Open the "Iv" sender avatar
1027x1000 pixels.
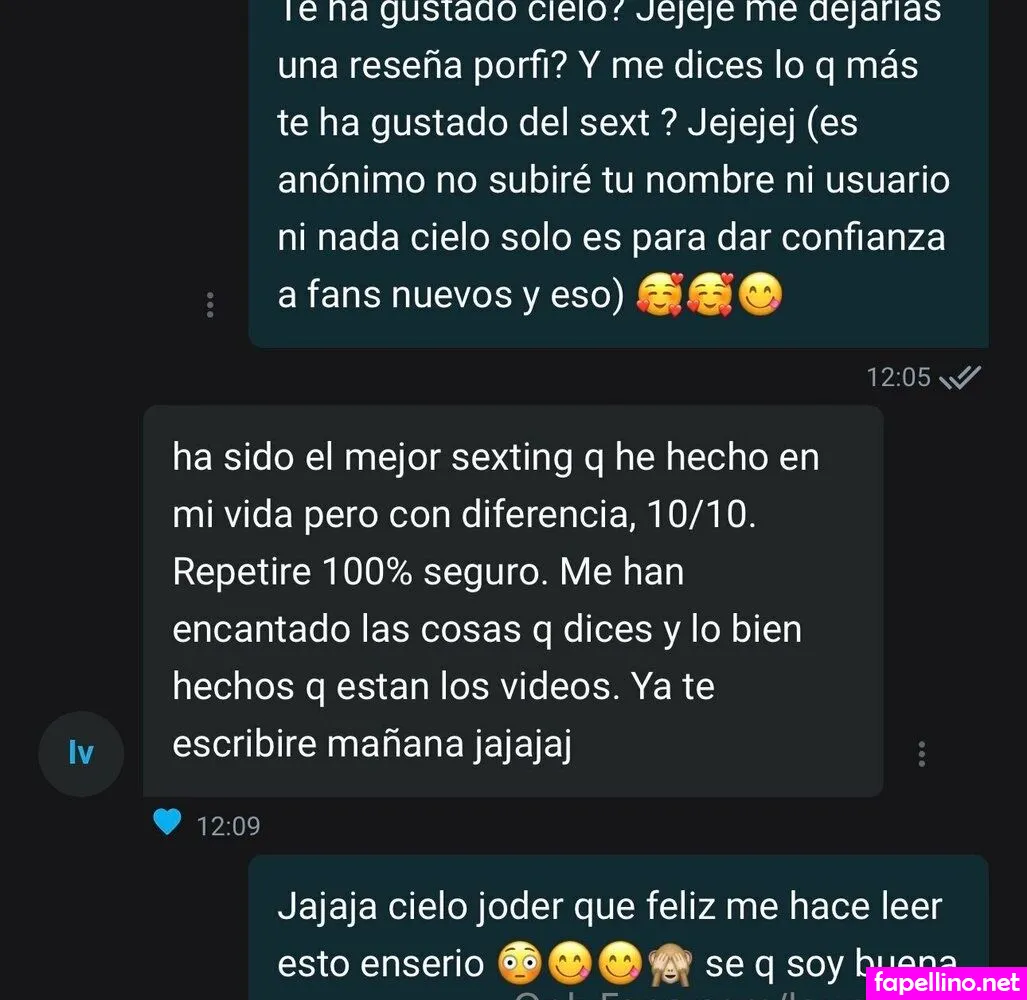coord(81,753)
